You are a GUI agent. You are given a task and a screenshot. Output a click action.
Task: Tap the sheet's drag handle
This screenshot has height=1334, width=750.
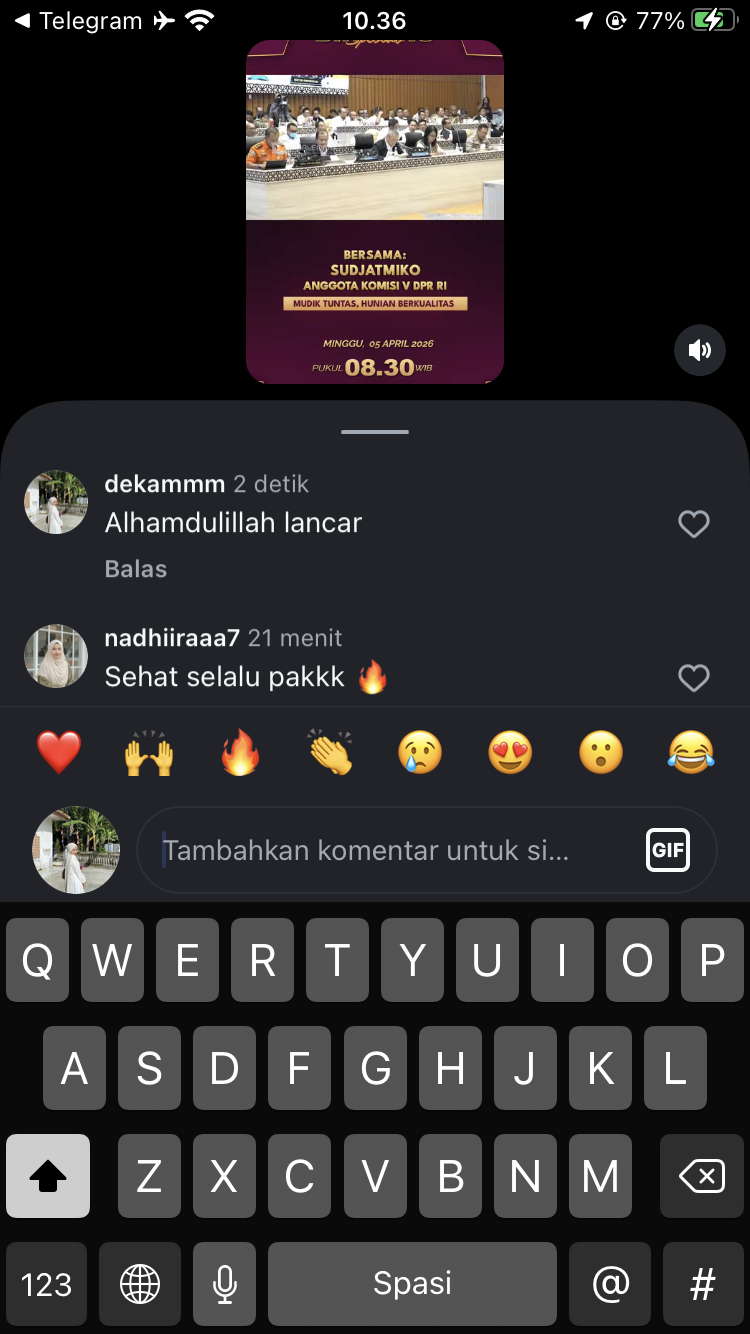pyautogui.click(x=375, y=431)
